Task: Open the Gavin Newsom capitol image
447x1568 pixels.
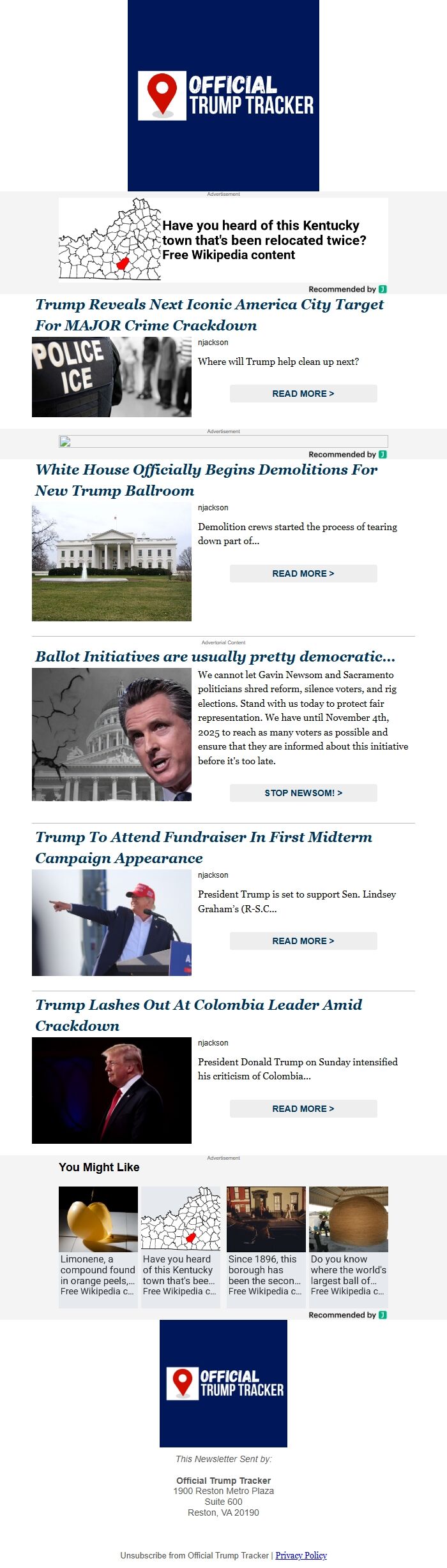Action: [112, 734]
